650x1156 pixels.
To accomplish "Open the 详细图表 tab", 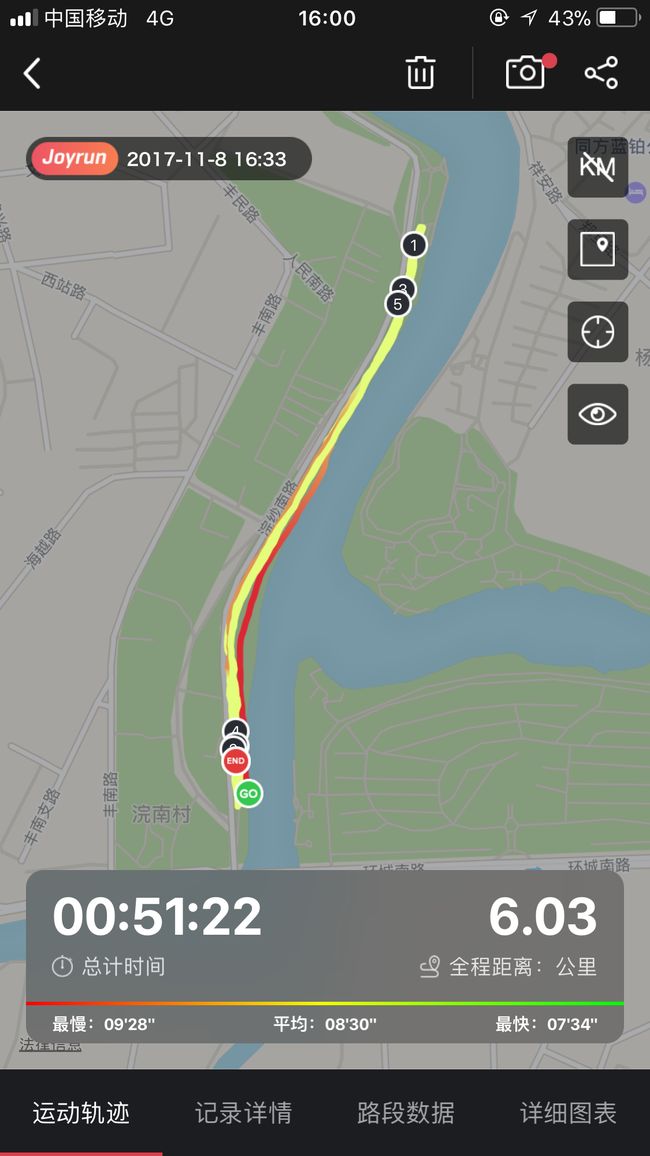I will click(568, 1113).
